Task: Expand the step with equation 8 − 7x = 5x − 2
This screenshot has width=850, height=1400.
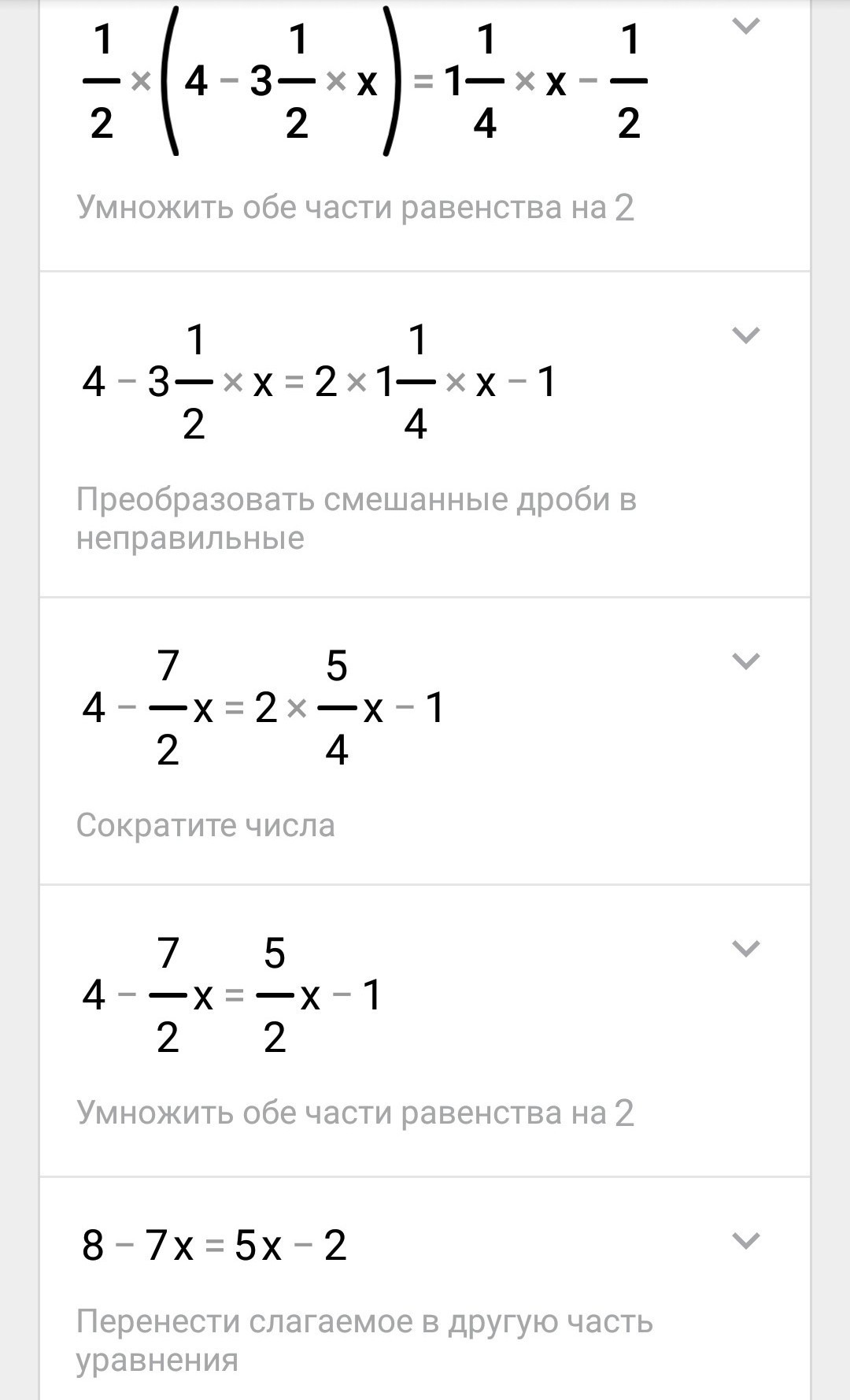Action: 745,1241
